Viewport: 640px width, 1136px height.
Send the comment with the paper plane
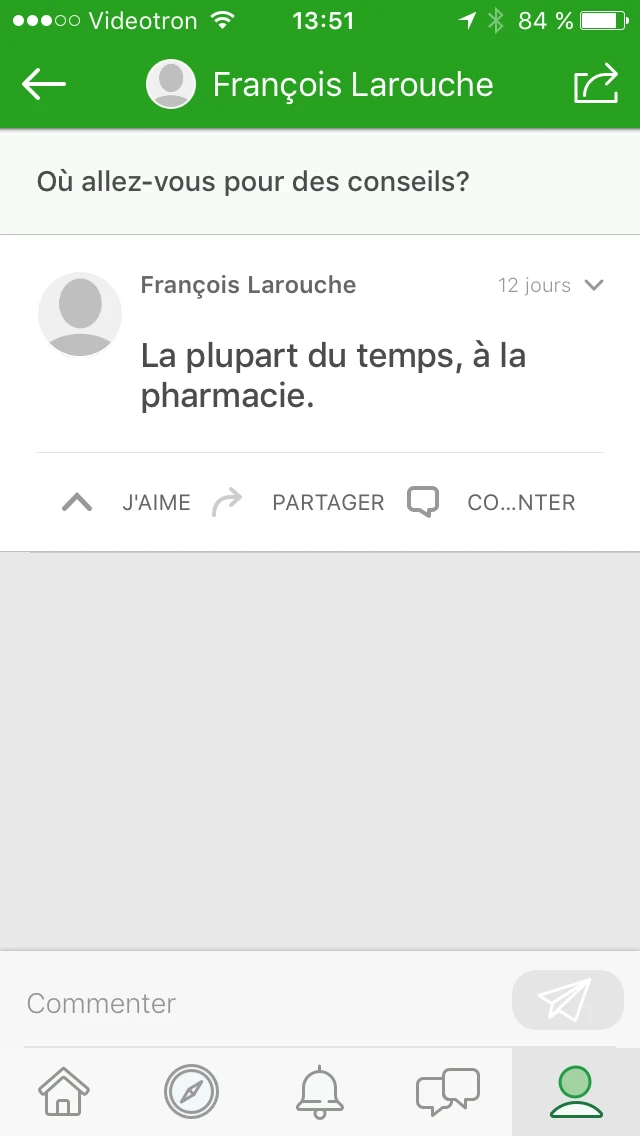coord(567,1000)
